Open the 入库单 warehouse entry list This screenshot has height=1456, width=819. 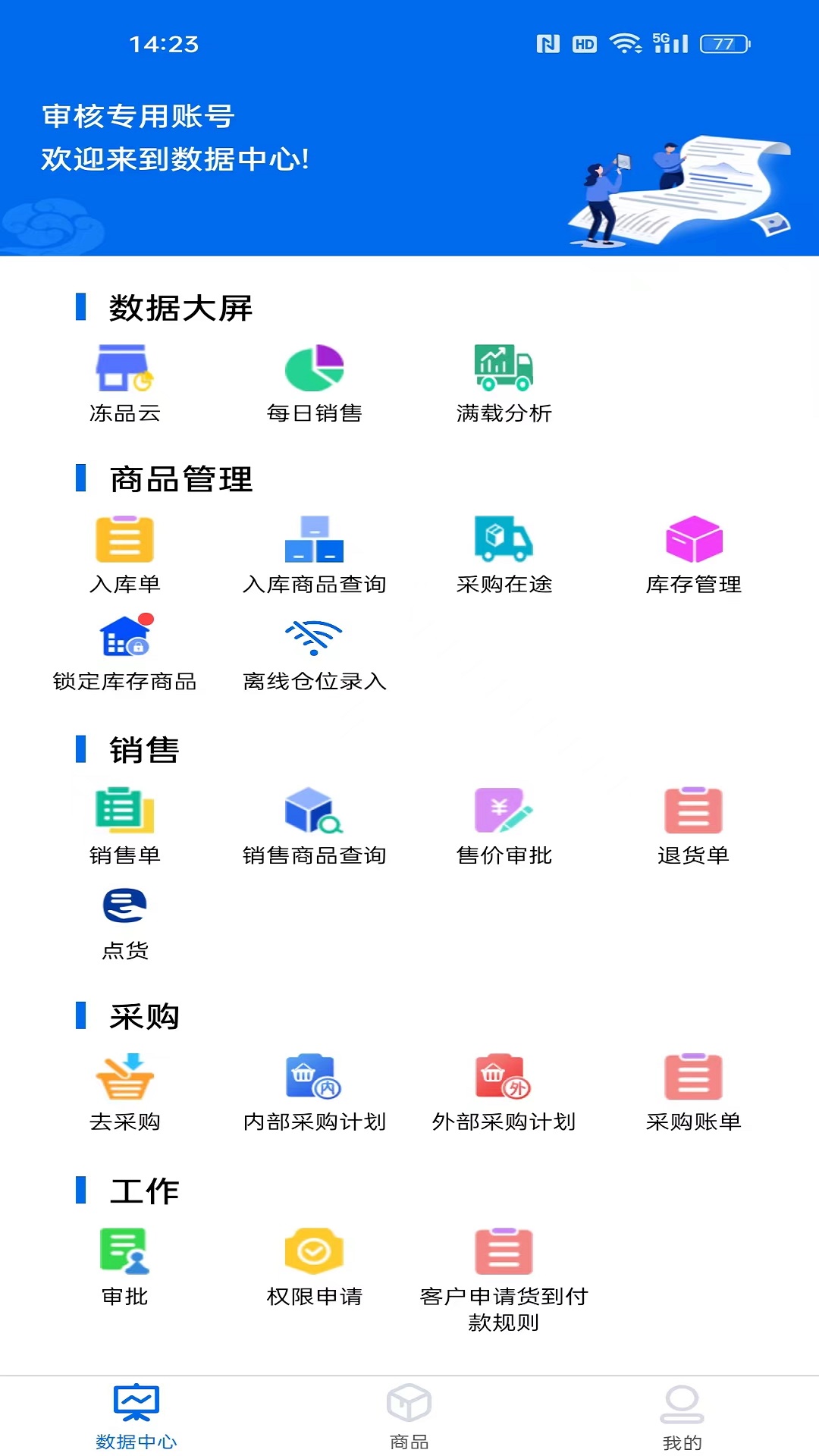coord(126,550)
